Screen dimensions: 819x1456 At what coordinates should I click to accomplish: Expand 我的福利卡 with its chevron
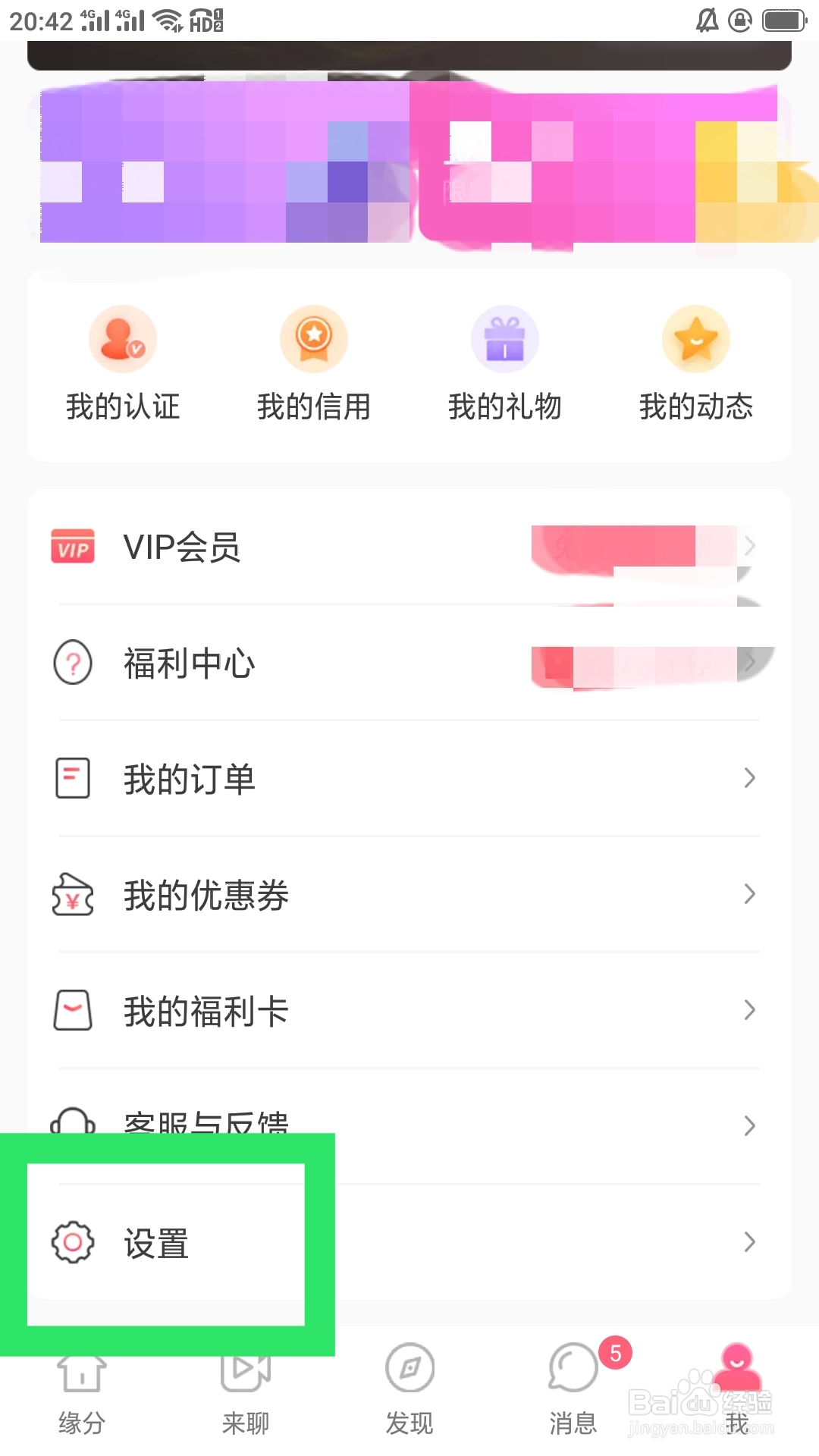[749, 1009]
